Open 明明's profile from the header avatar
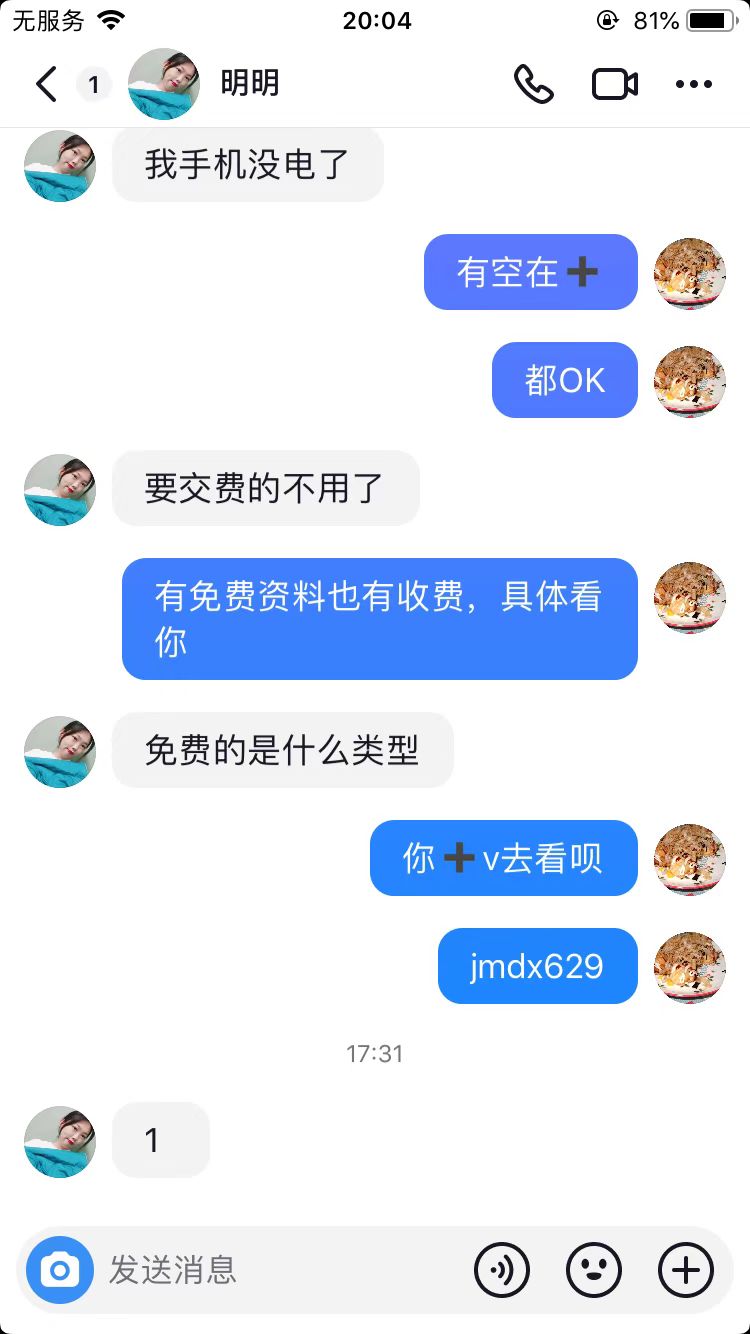The height and width of the screenshot is (1334, 750). pyautogui.click(x=164, y=85)
